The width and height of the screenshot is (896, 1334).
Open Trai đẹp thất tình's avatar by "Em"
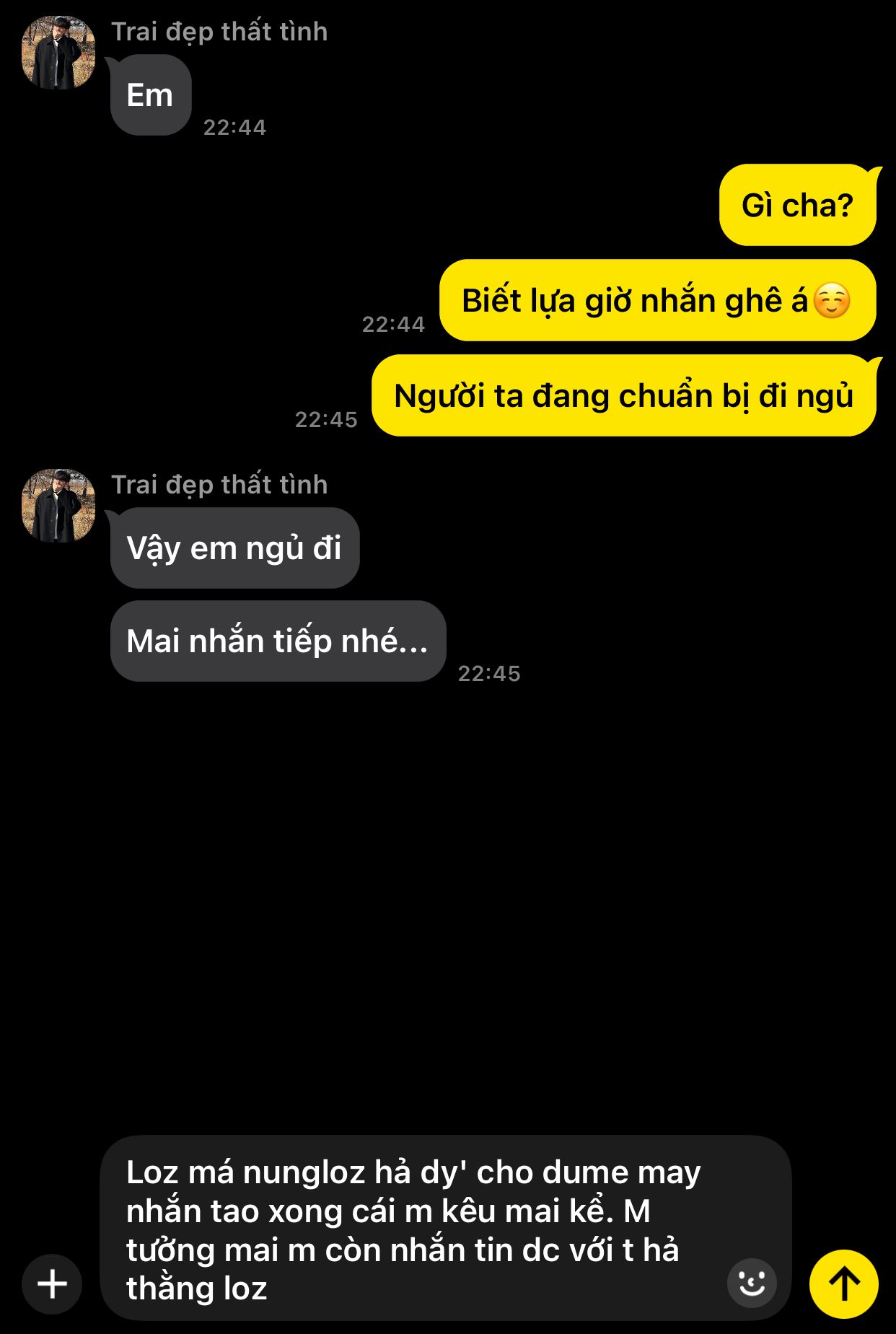[x=58, y=53]
